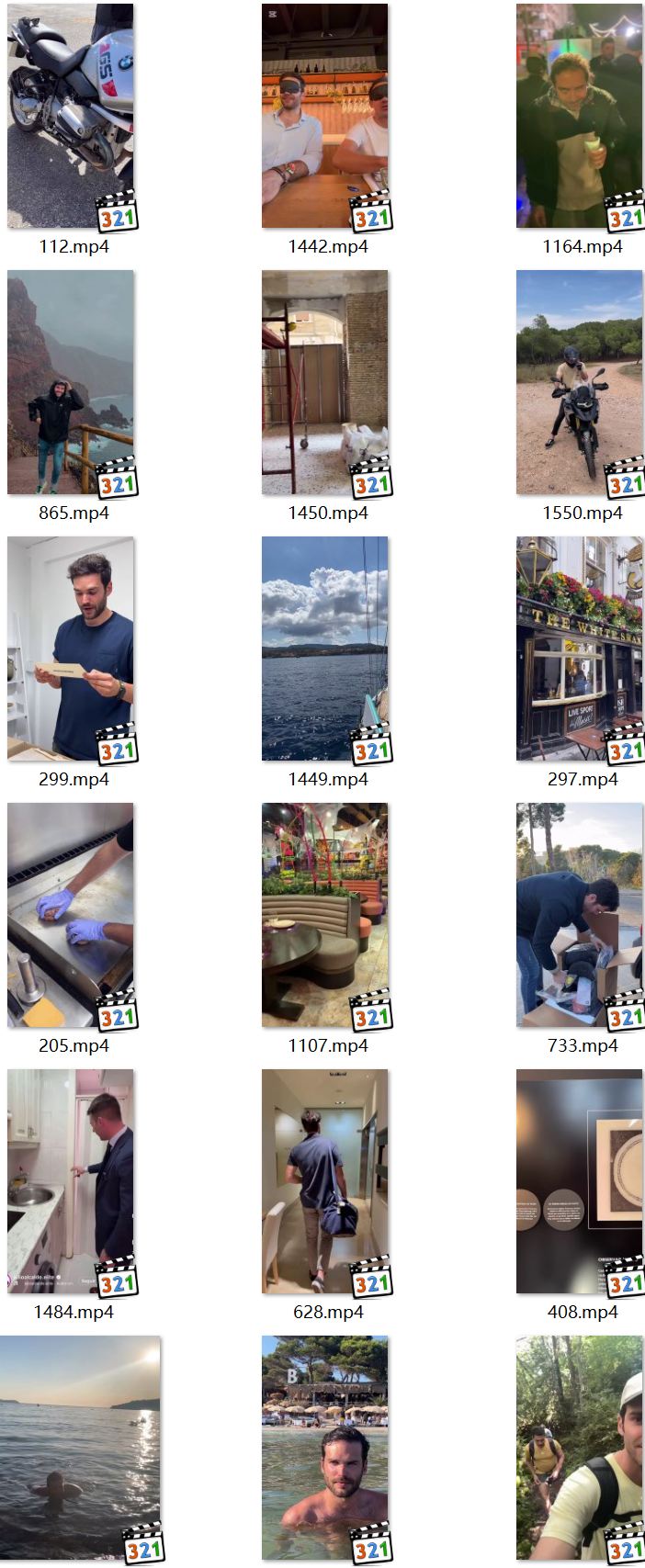
Task: Open video file 1484.mp4
Action: coord(71,1181)
